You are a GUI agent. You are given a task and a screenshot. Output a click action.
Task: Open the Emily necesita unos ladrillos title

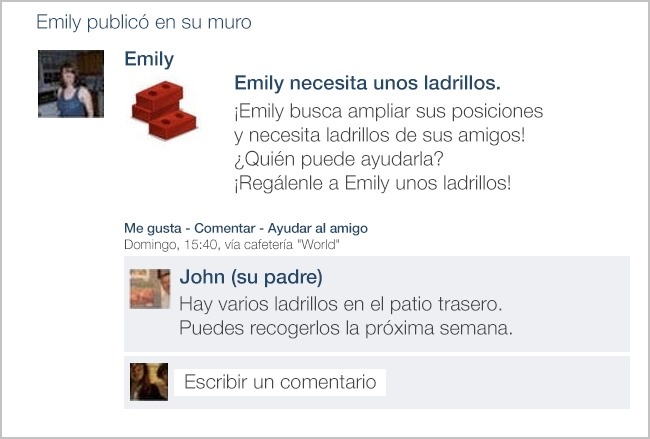pyautogui.click(x=367, y=82)
